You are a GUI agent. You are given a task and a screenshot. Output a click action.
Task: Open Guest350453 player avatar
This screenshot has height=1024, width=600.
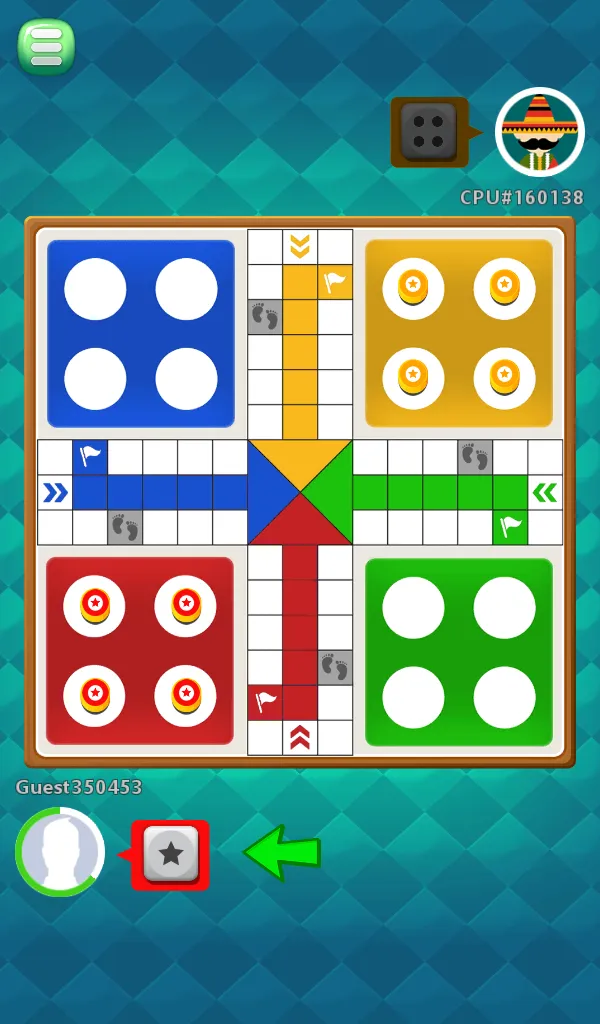point(60,852)
